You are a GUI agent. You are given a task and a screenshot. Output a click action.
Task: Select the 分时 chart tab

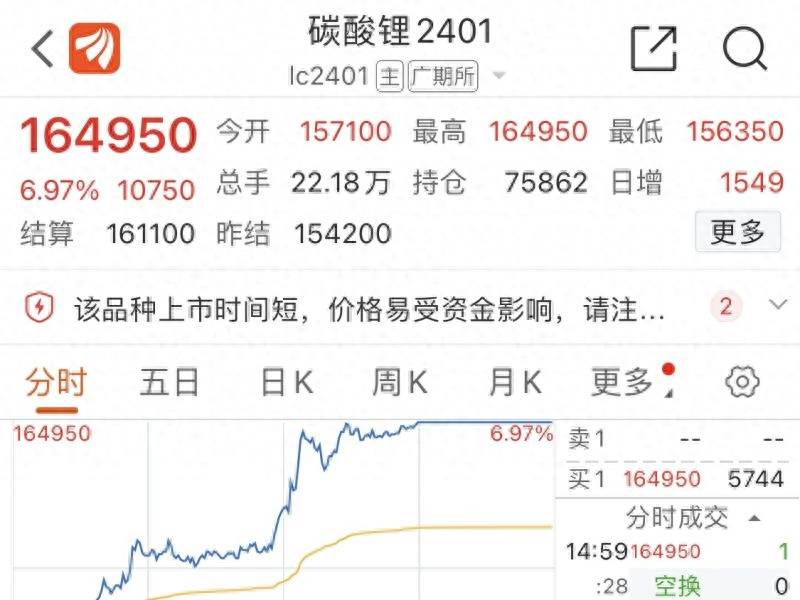pos(56,382)
